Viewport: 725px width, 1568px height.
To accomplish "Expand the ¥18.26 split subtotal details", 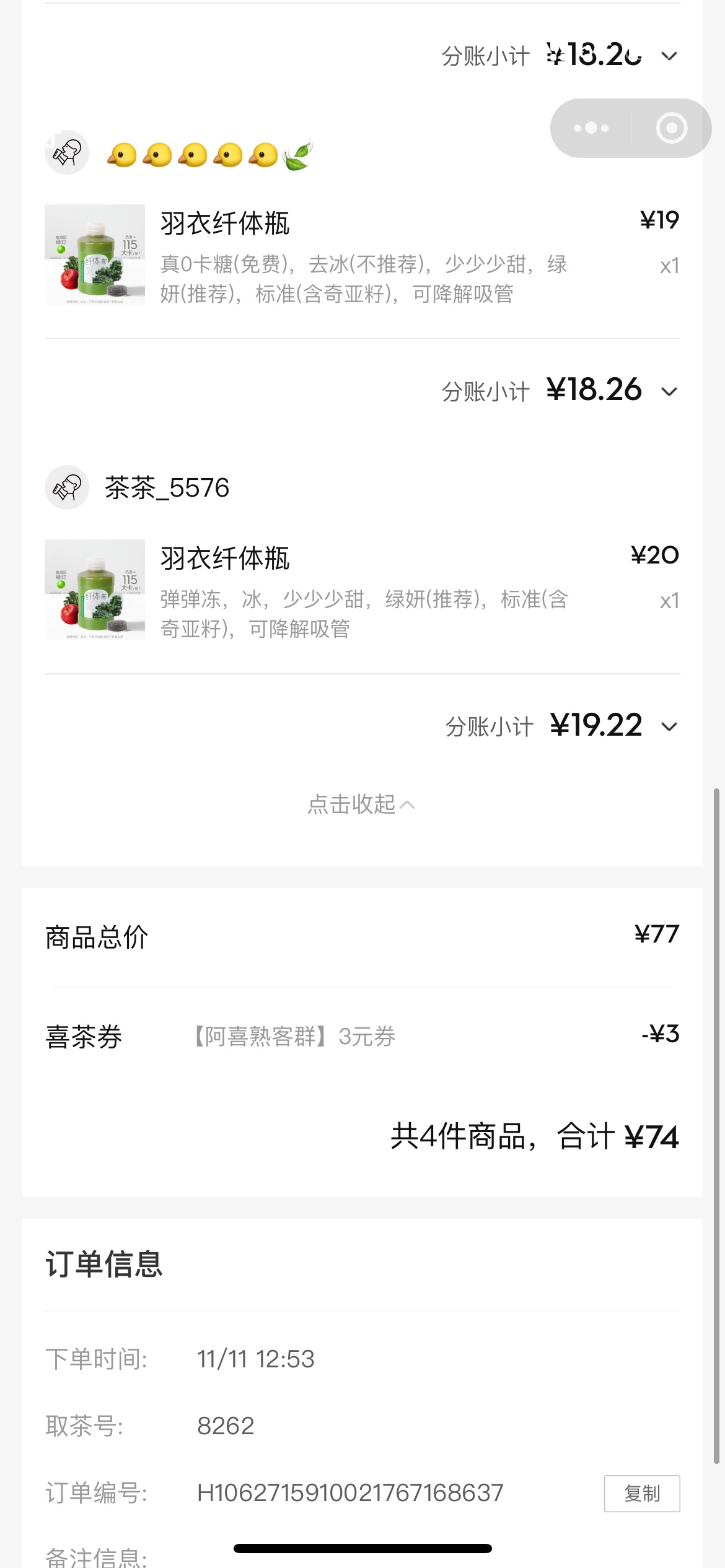I will coord(669,391).
